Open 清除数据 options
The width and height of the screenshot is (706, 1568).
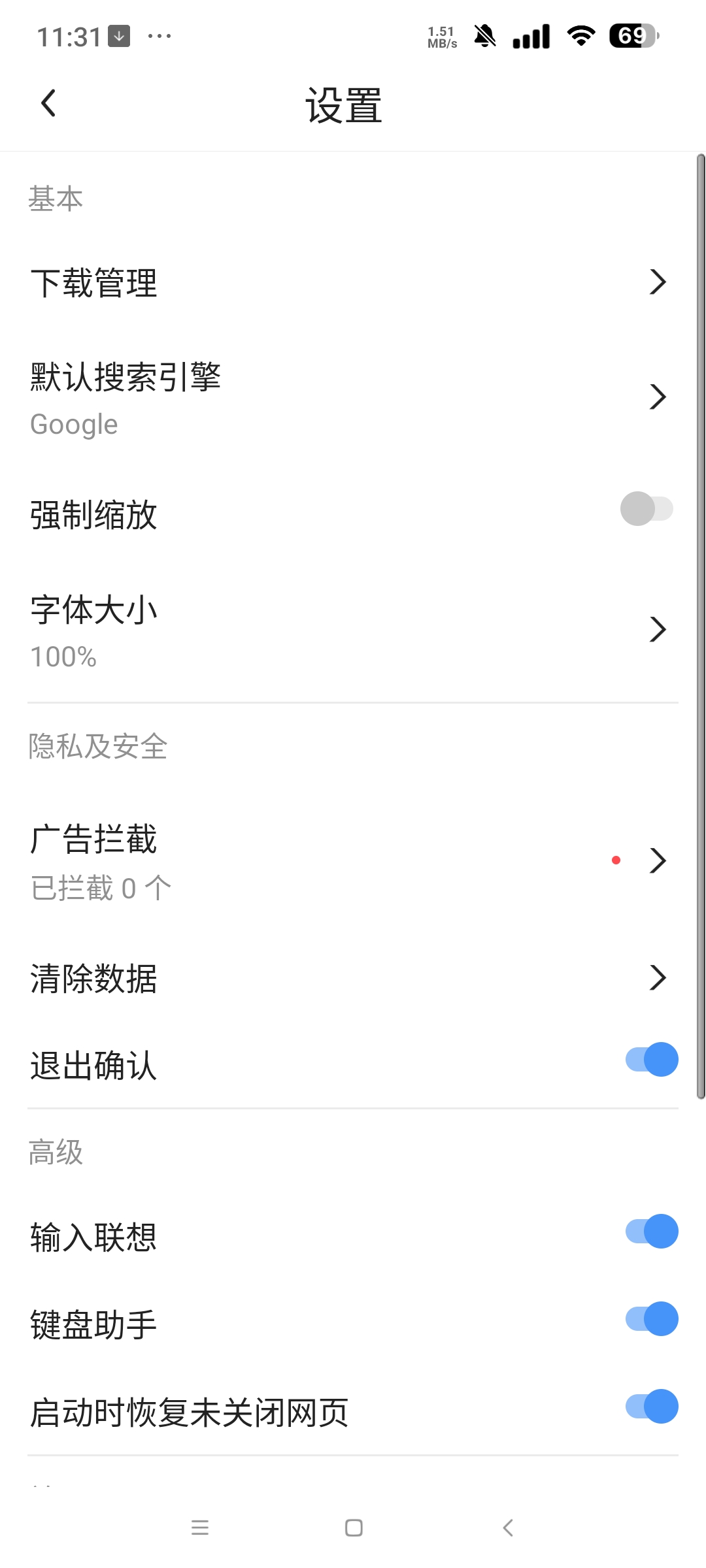click(x=353, y=977)
